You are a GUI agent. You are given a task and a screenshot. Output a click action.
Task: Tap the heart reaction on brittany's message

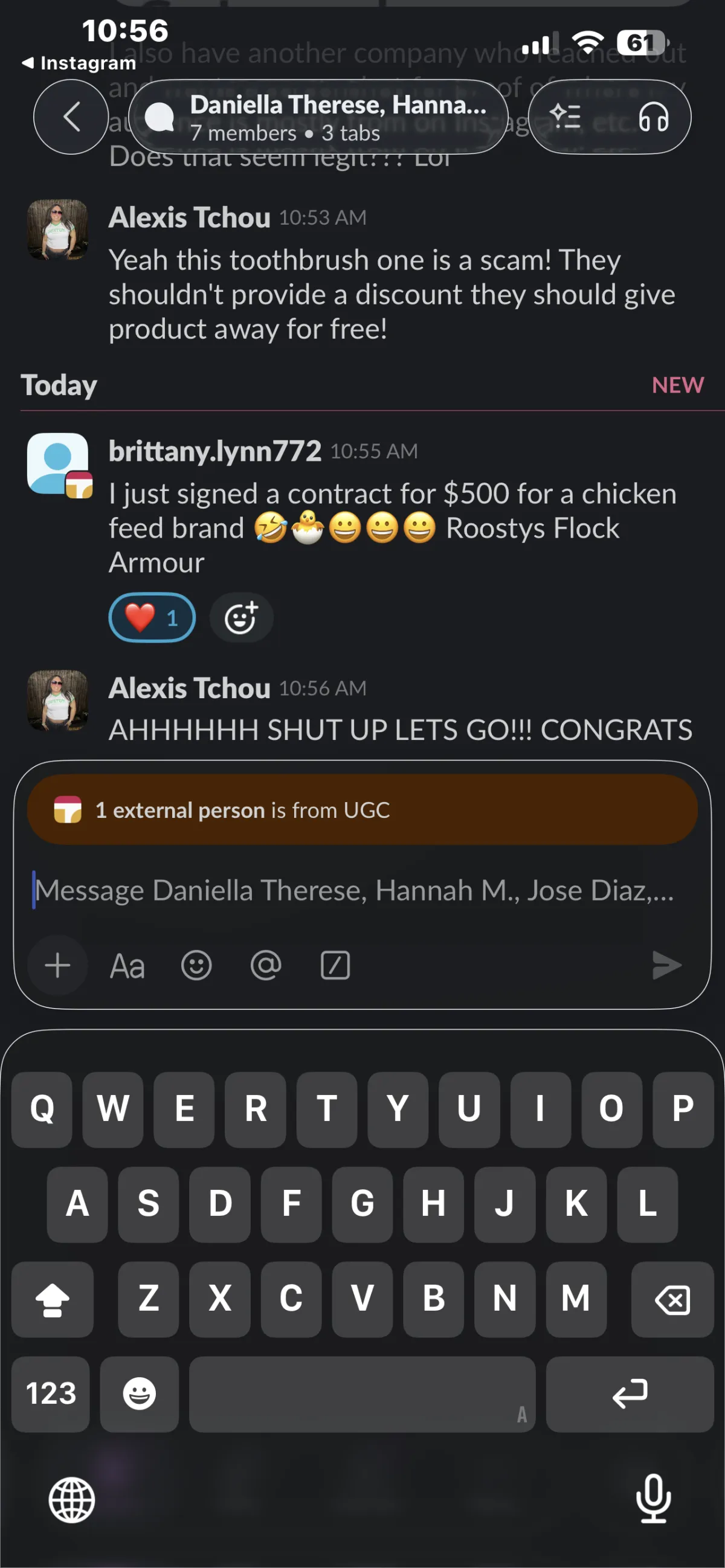[x=152, y=618]
